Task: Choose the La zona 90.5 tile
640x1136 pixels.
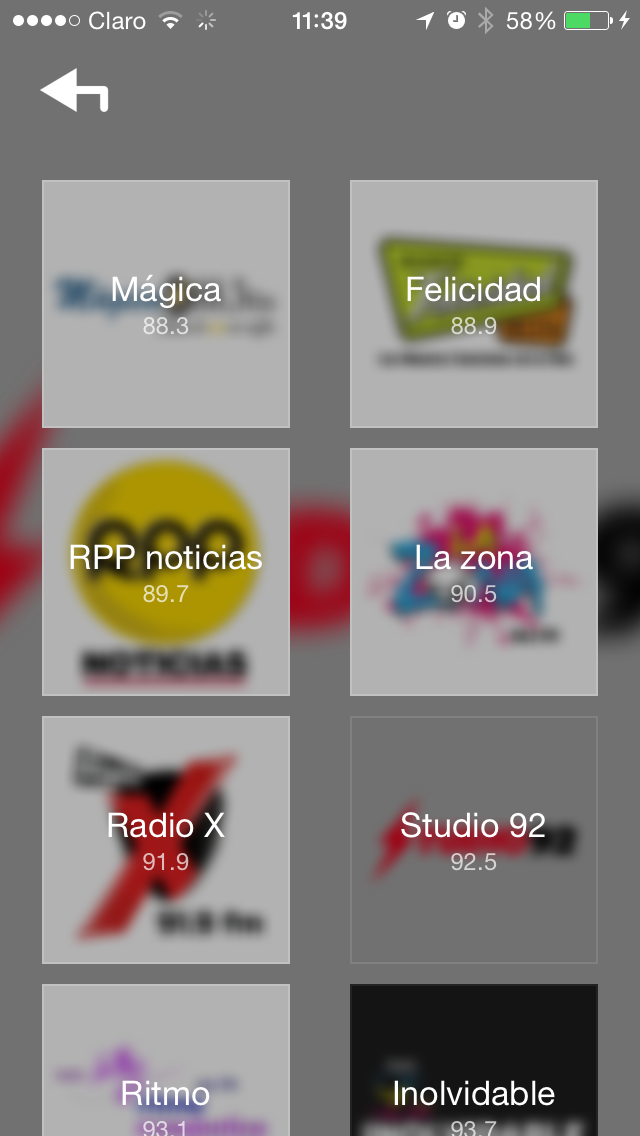Action: click(474, 572)
